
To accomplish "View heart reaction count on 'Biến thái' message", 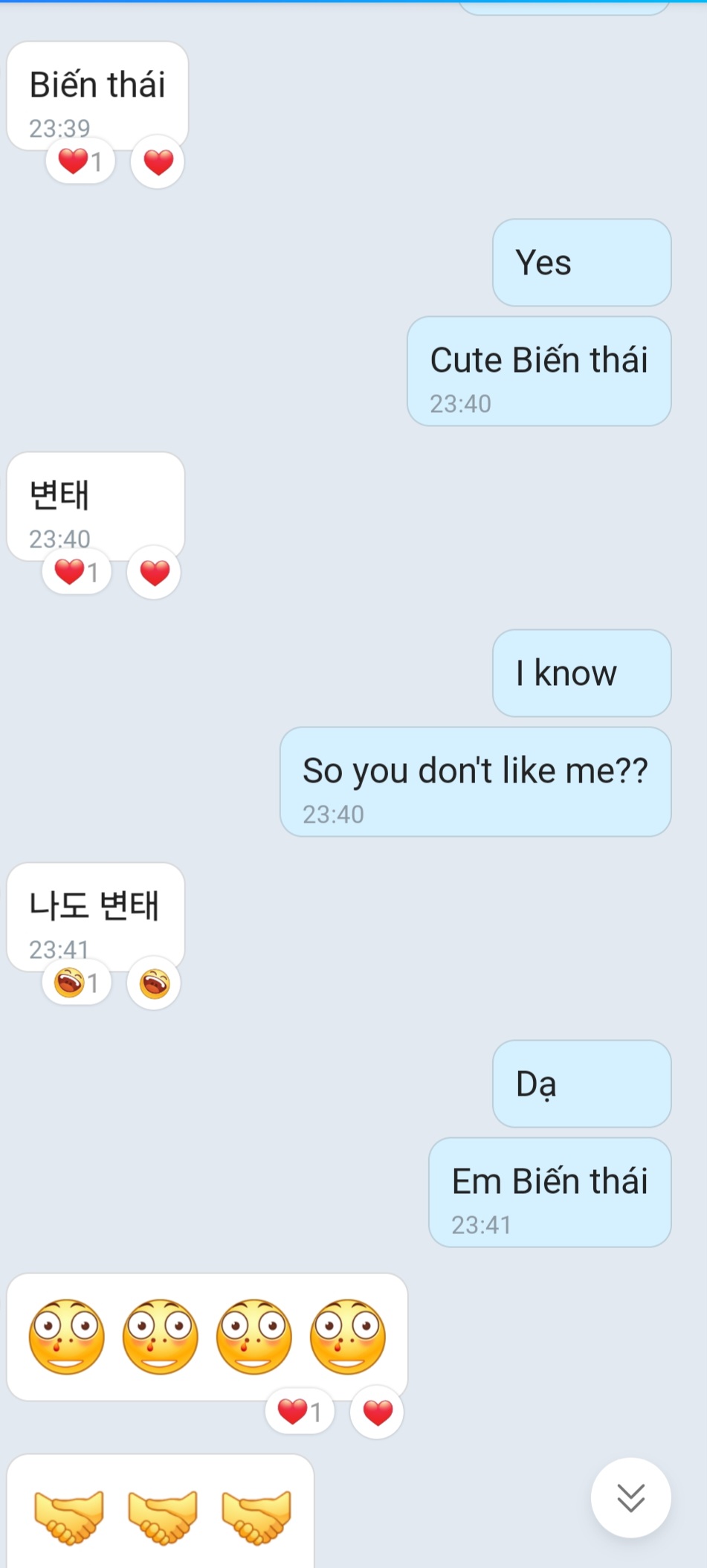I will [x=80, y=161].
